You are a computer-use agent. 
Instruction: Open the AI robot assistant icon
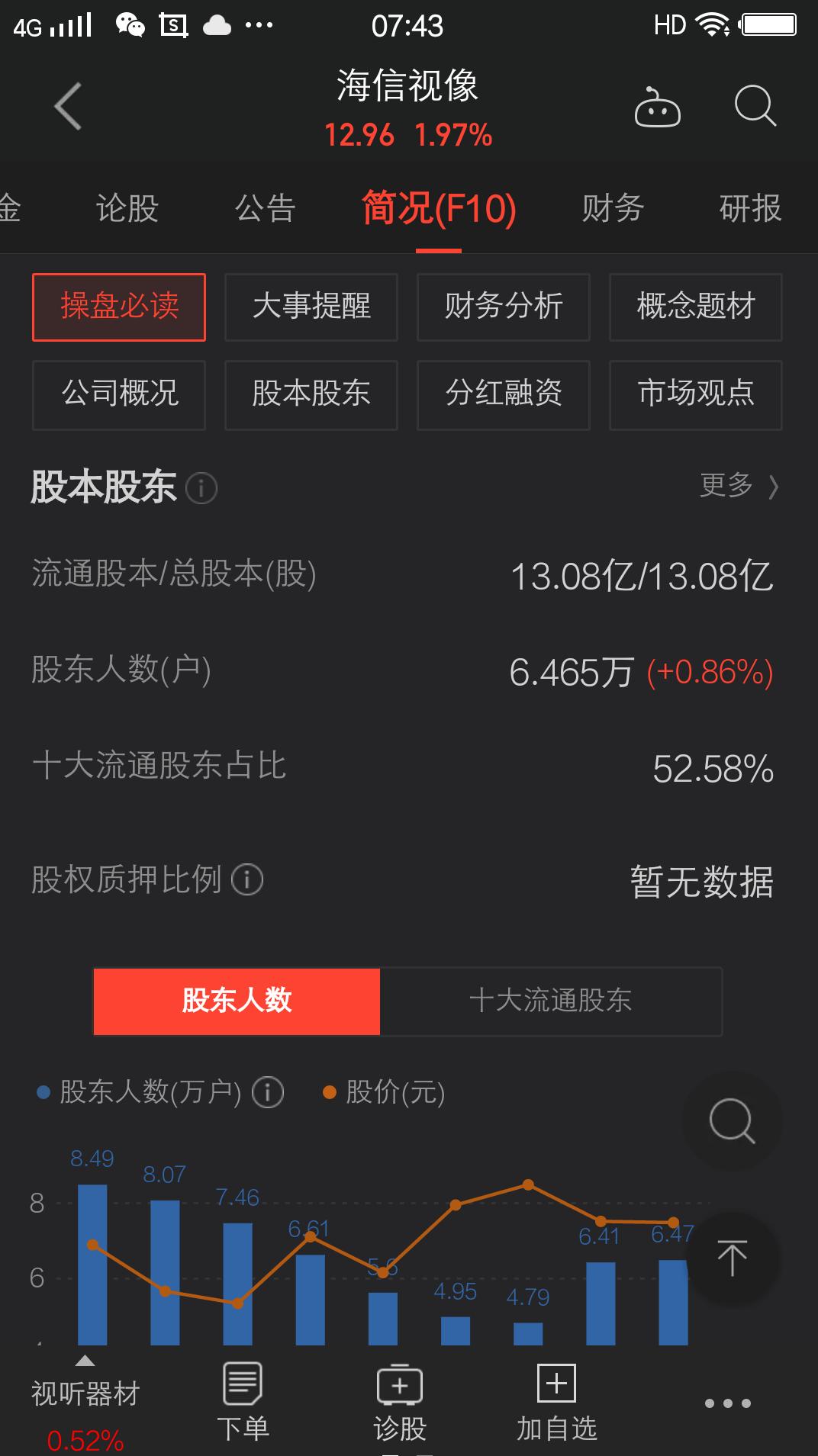[x=658, y=109]
